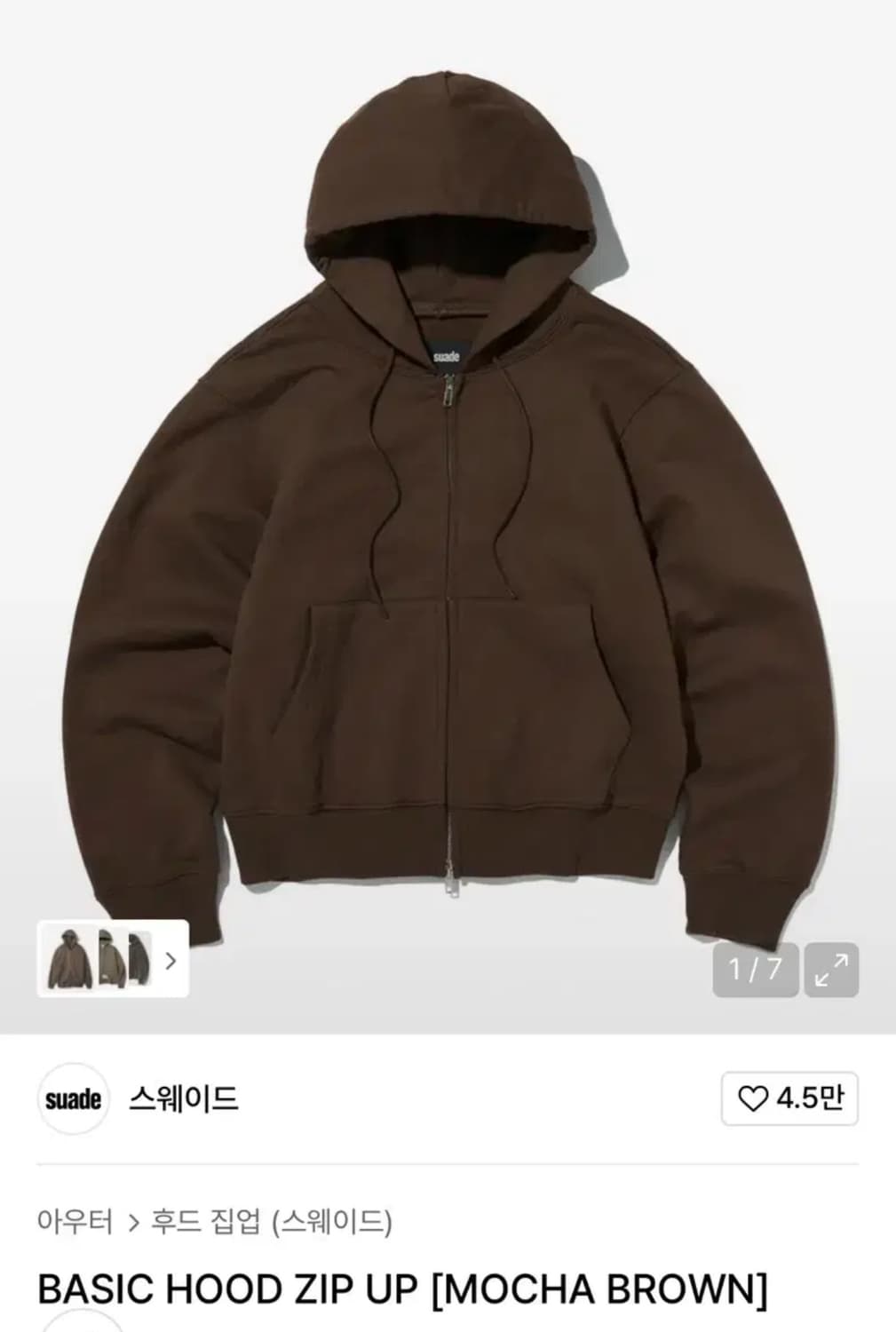
Task: Click the suade logo text inside the circle
Action: point(75,1099)
